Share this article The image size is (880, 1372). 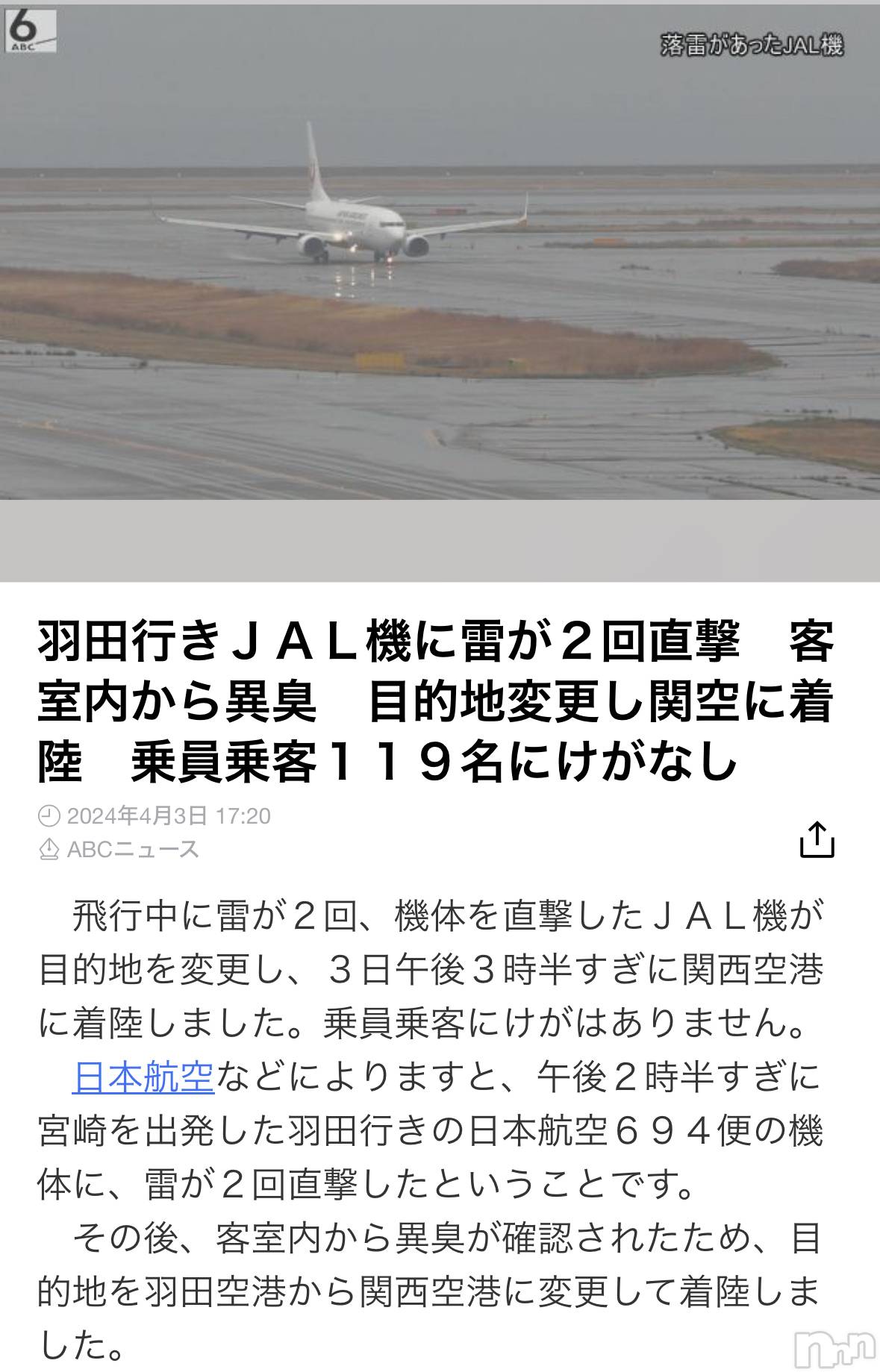click(817, 839)
